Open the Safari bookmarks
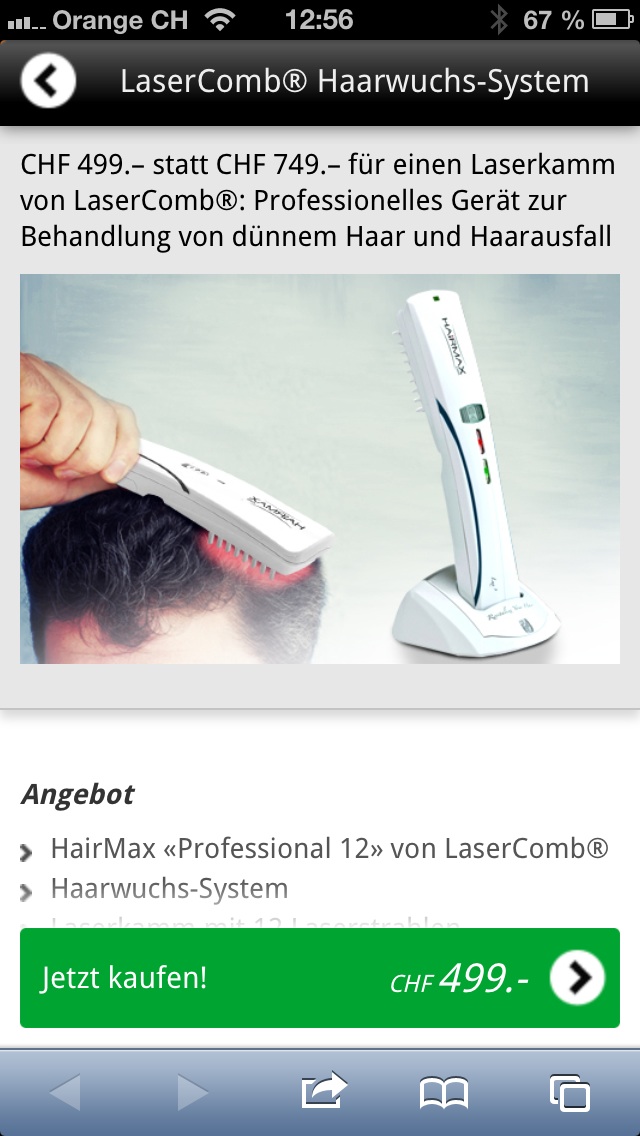This screenshot has height=1136, width=640. pyautogui.click(x=444, y=1092)
